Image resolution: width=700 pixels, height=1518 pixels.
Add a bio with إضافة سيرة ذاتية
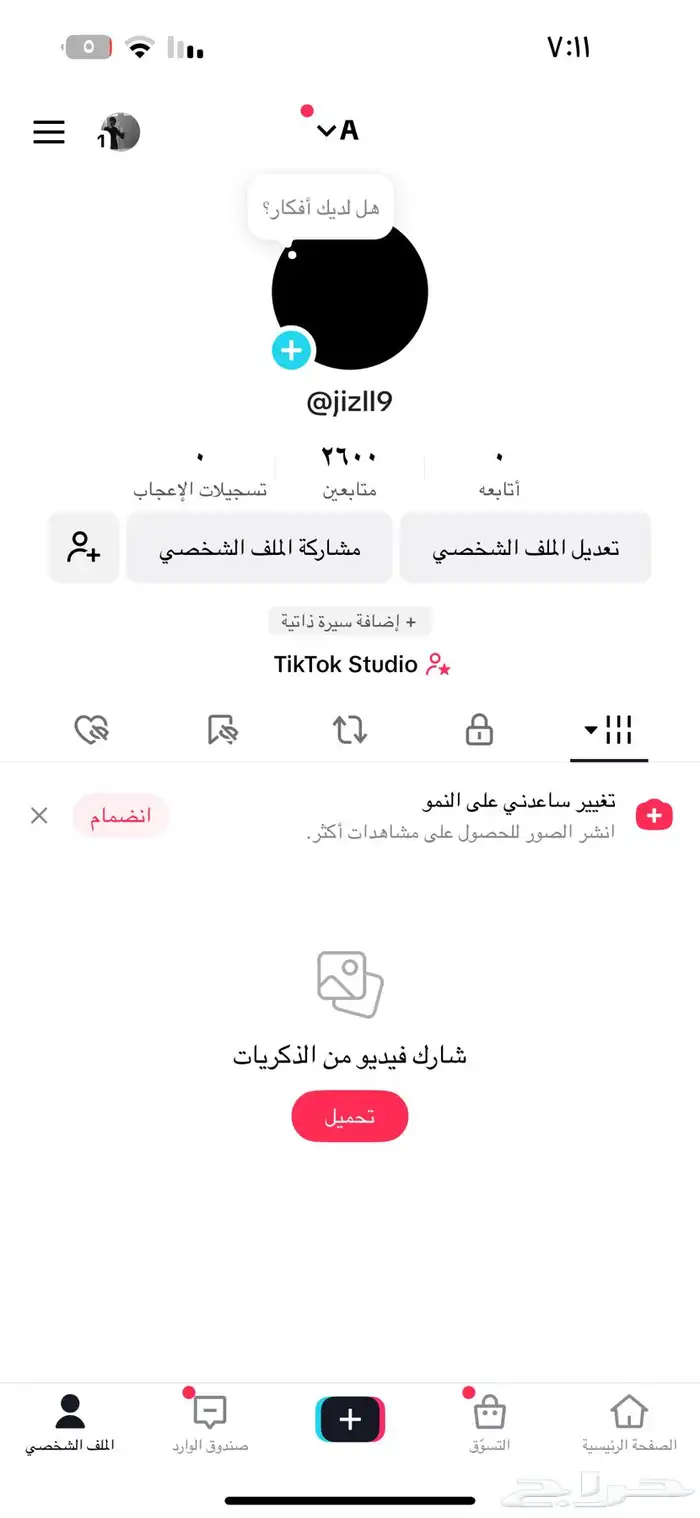[349, 621]
